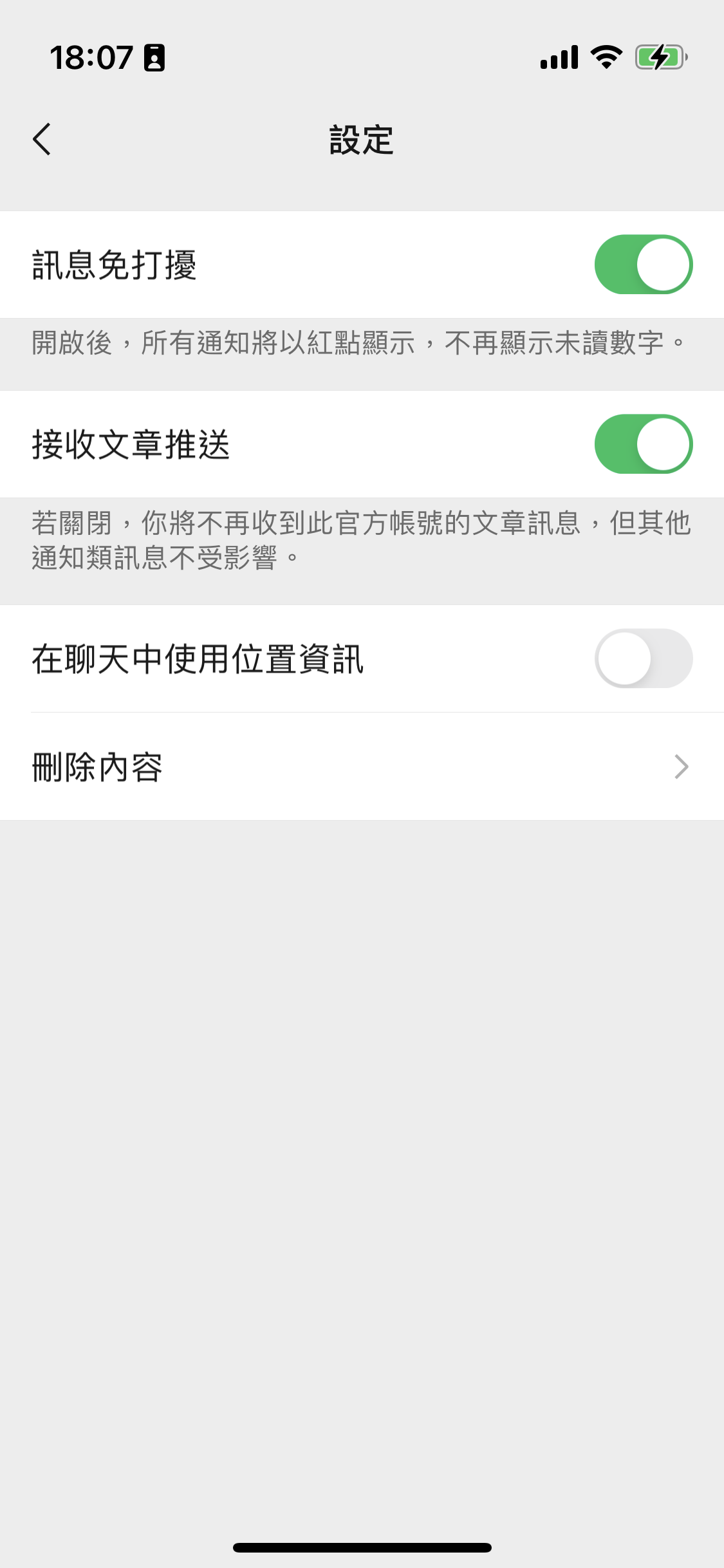Tap the 刪除內容 text label

click(97, 766)
